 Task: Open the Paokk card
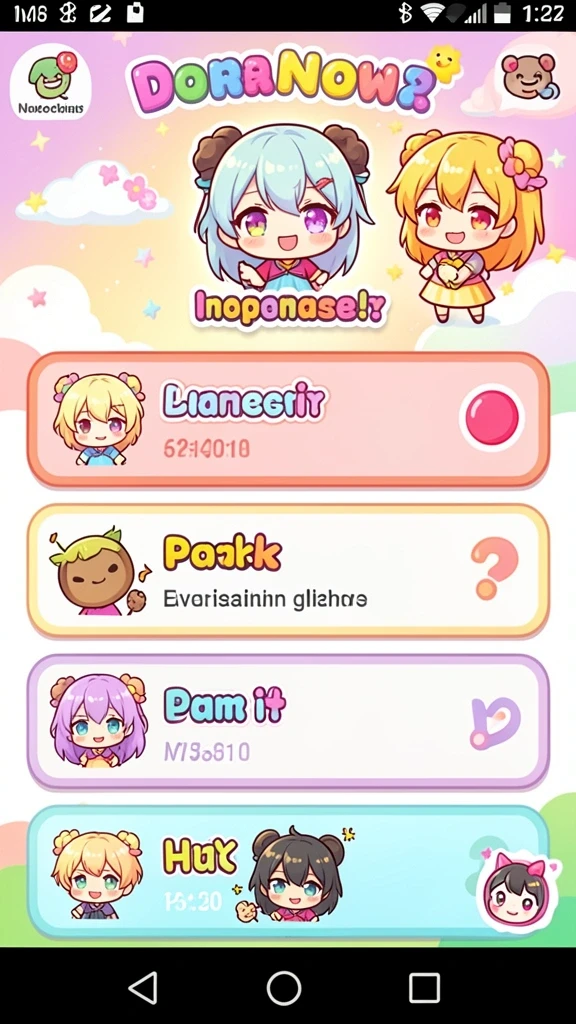coord(288,570)
